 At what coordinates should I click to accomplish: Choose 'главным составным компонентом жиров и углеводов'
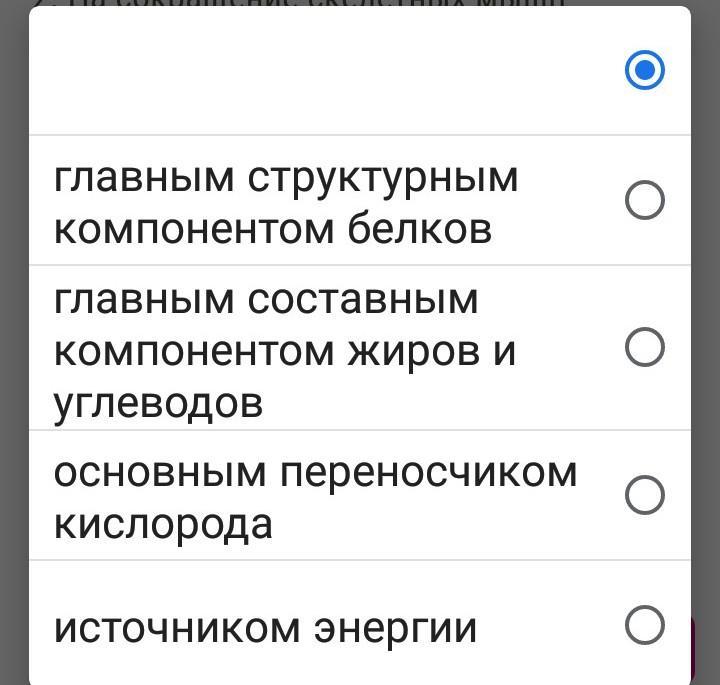(x=644, y=348)
